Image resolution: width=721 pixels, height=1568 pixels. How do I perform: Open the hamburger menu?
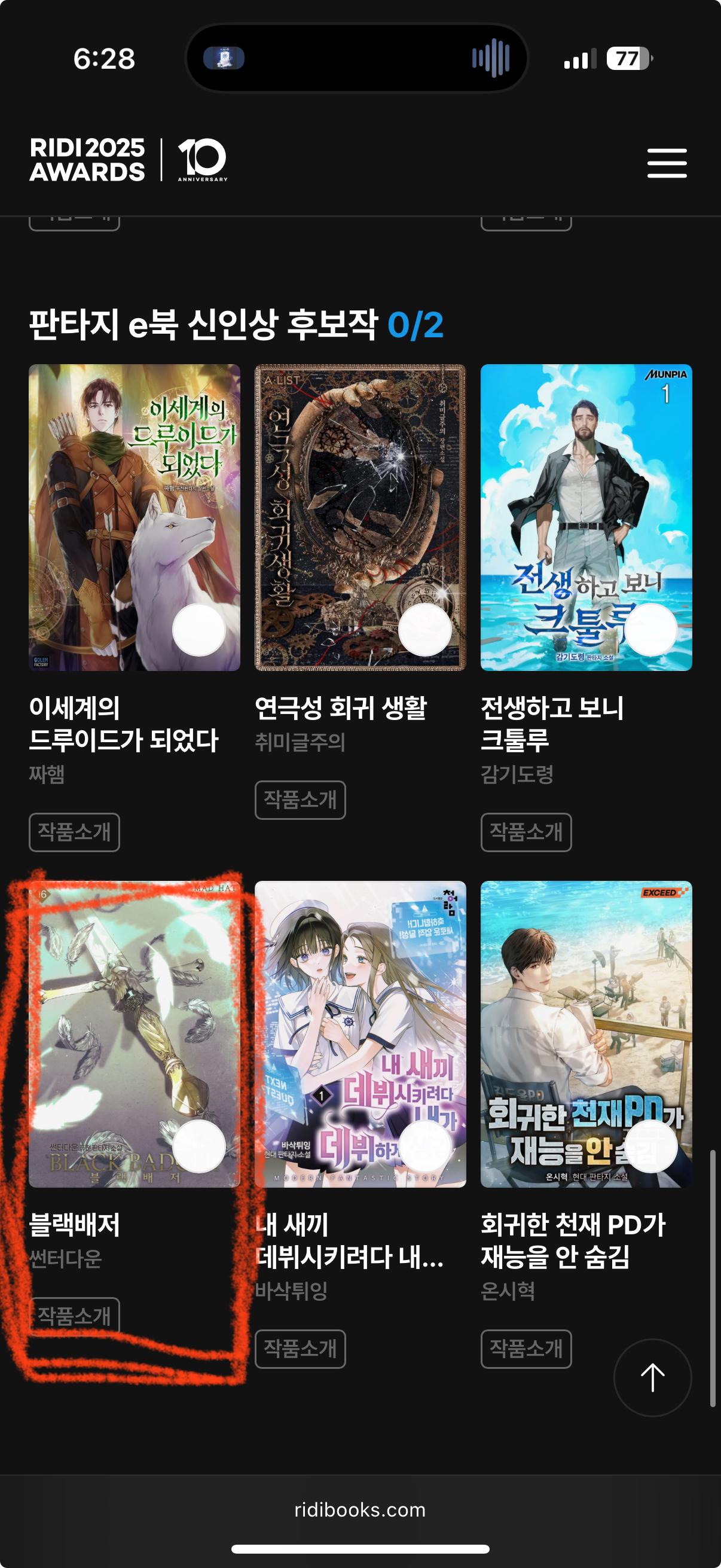click(667, 163)
